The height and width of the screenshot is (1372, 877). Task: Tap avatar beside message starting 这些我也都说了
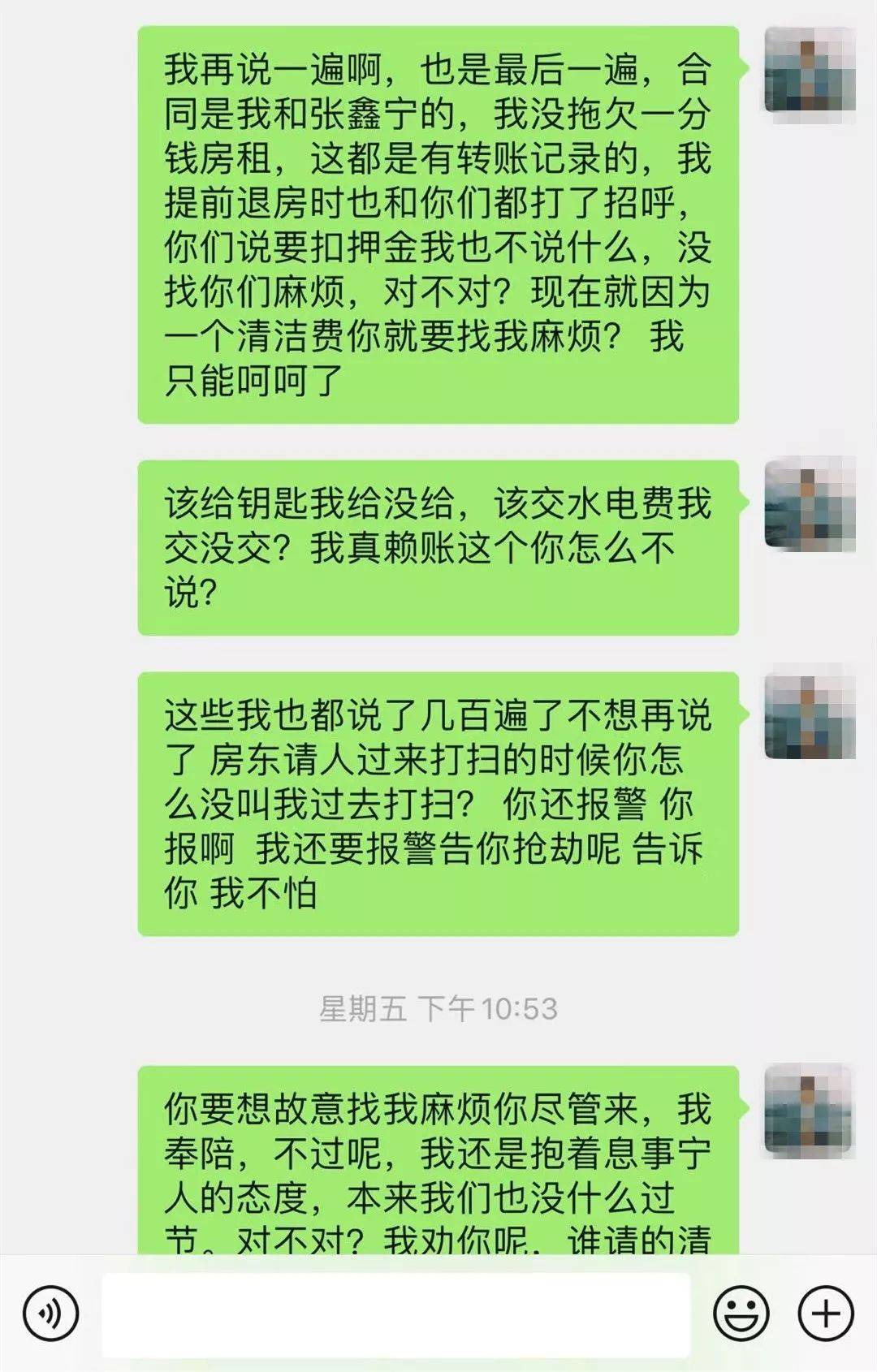point(810,714)
